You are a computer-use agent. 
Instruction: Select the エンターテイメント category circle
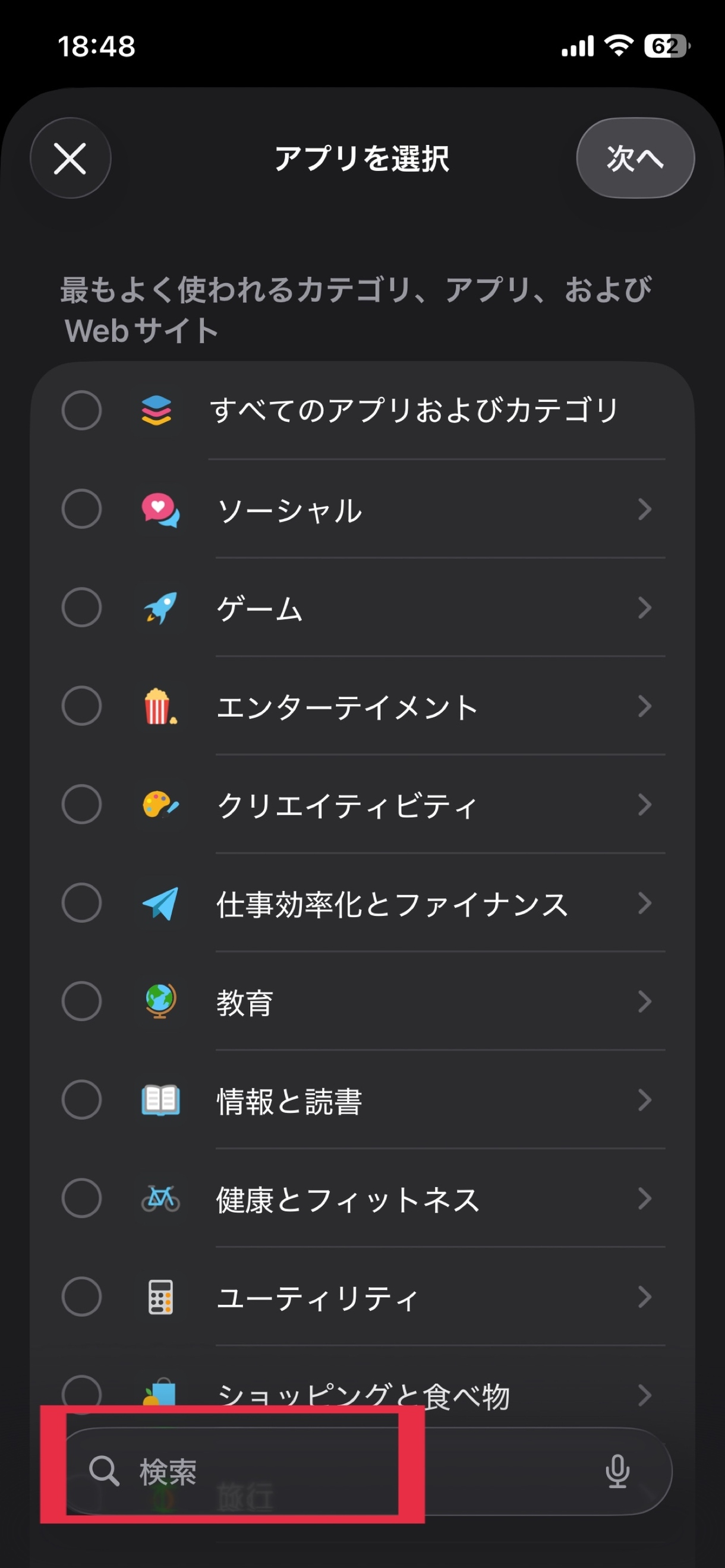point(81,706)
